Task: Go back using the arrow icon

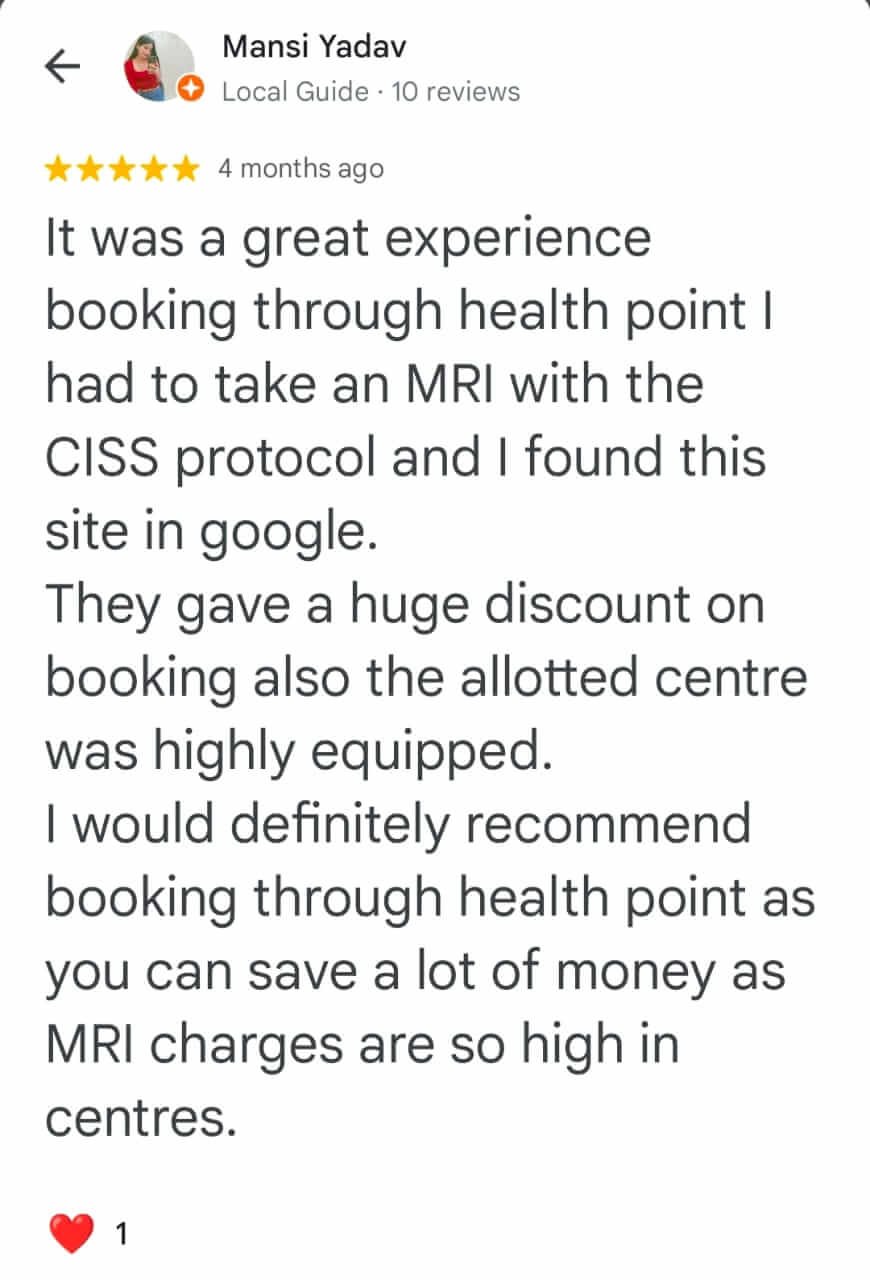Action: point(62,67)
